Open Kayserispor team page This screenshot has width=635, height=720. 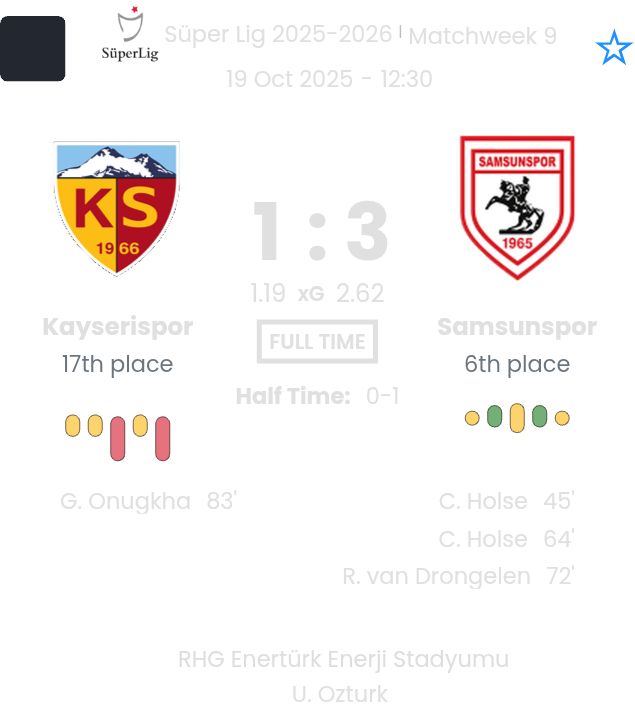(117, 327)
